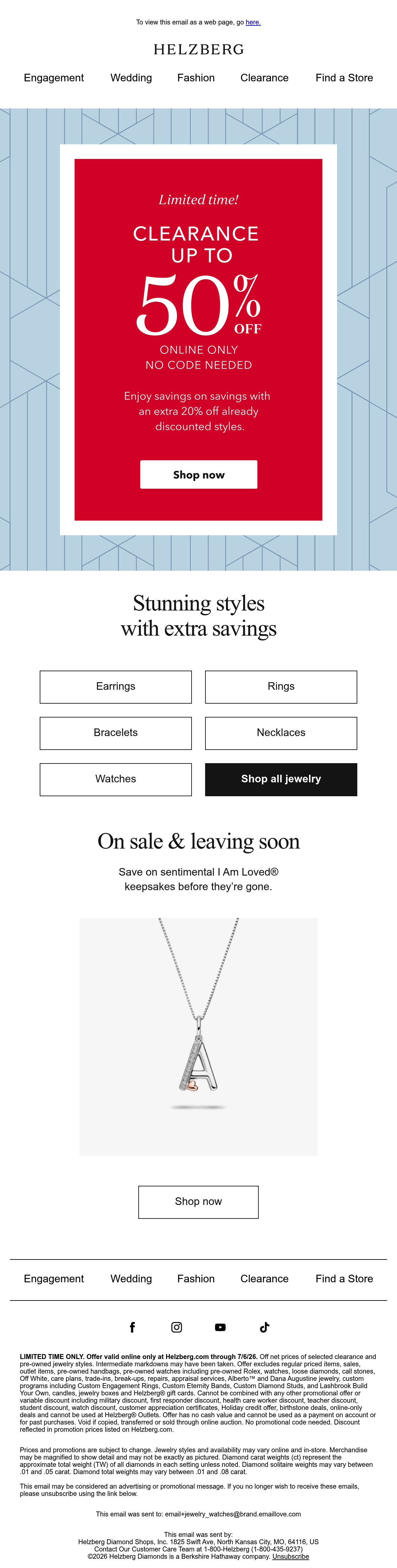Visit the Facebook page
This screenshot has width=397, height=1568.
tap(132, 1327)
